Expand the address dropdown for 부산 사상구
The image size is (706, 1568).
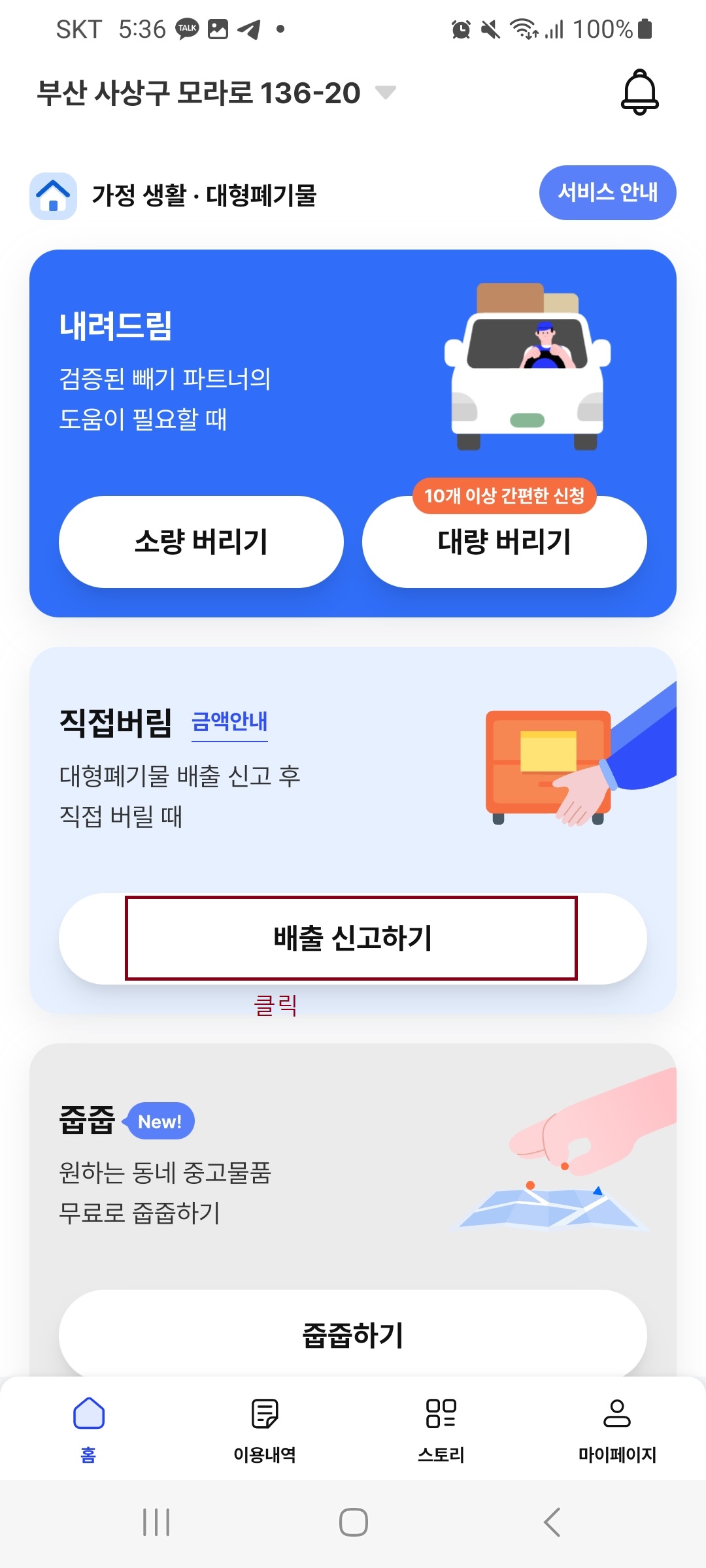point(384,93)
